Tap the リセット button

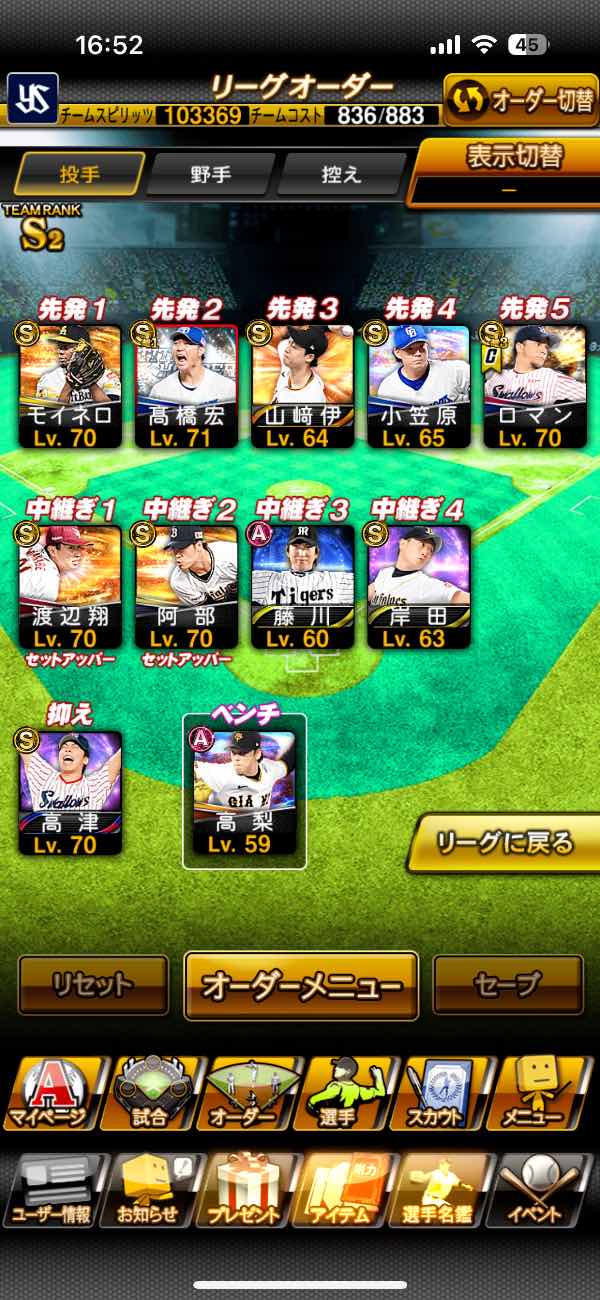[93, 984]
